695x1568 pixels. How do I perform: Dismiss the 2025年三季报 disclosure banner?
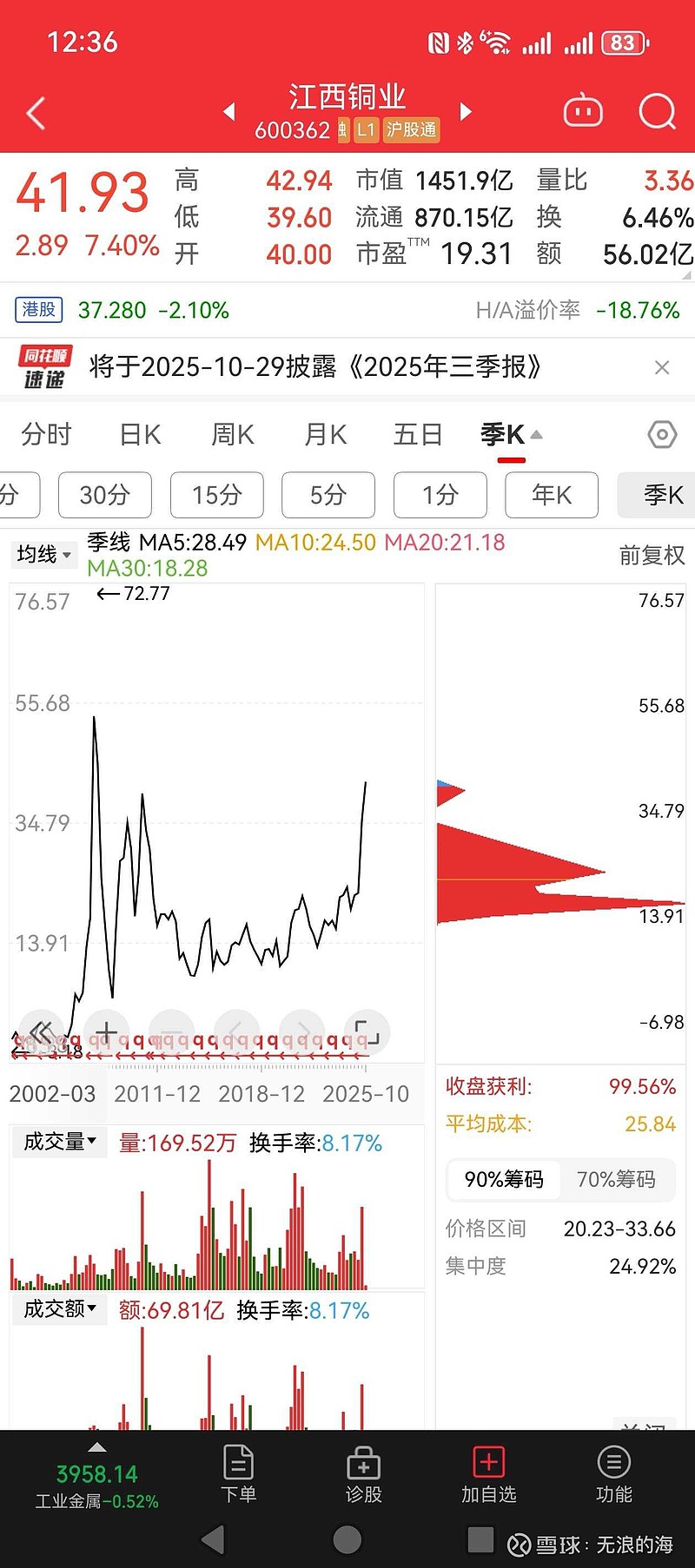(662, 368)
